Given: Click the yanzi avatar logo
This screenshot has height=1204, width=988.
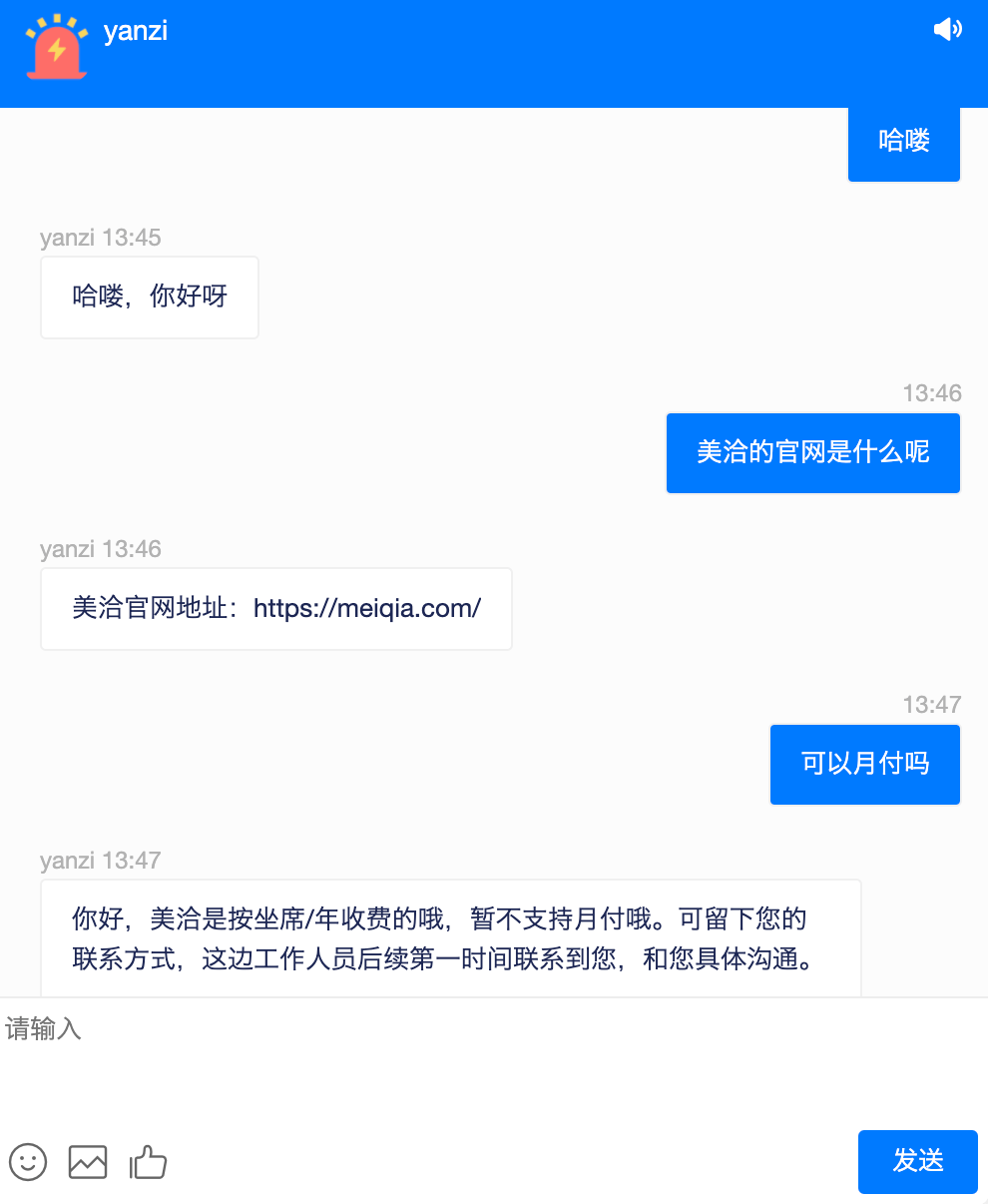Looking at the screenshot, I should tap(57, 46).
